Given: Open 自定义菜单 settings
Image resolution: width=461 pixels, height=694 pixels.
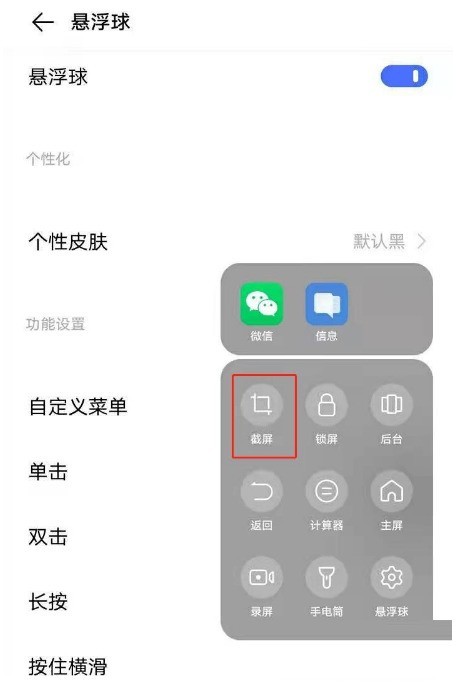Looking at the screenshot, I should pos(78,406).
